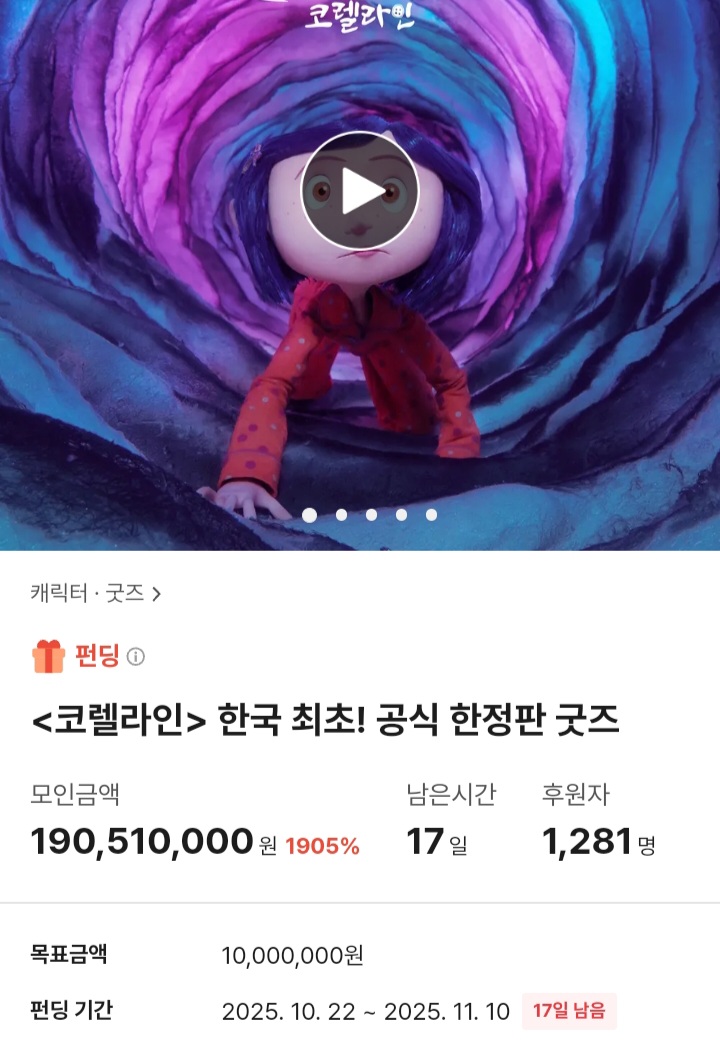Open the info icon beside 펀딩
Image resolution: width=720 pixels, height=1048 pixels.
[136, 657]
